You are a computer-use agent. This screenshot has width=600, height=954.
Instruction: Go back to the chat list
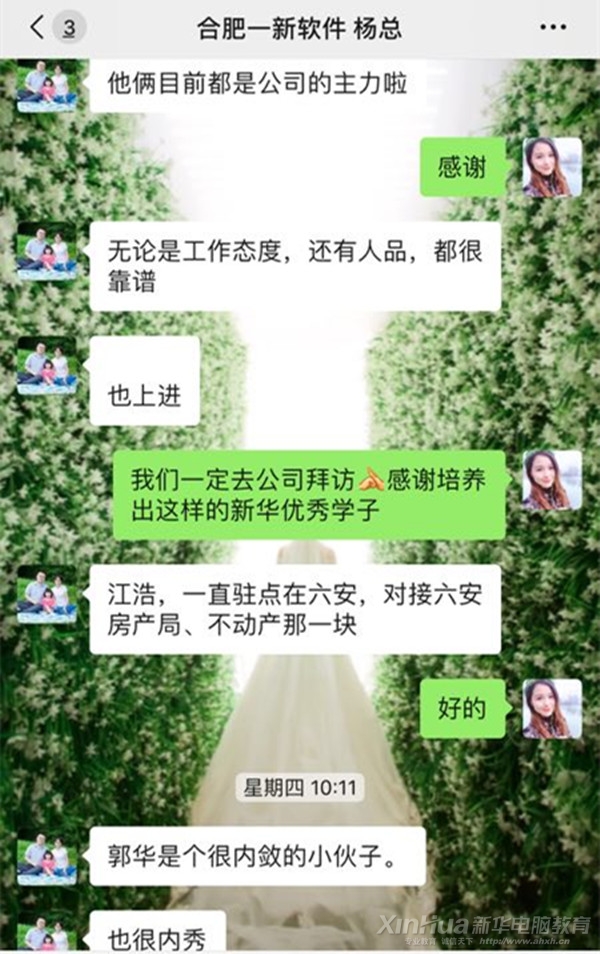tap(38, 28)
